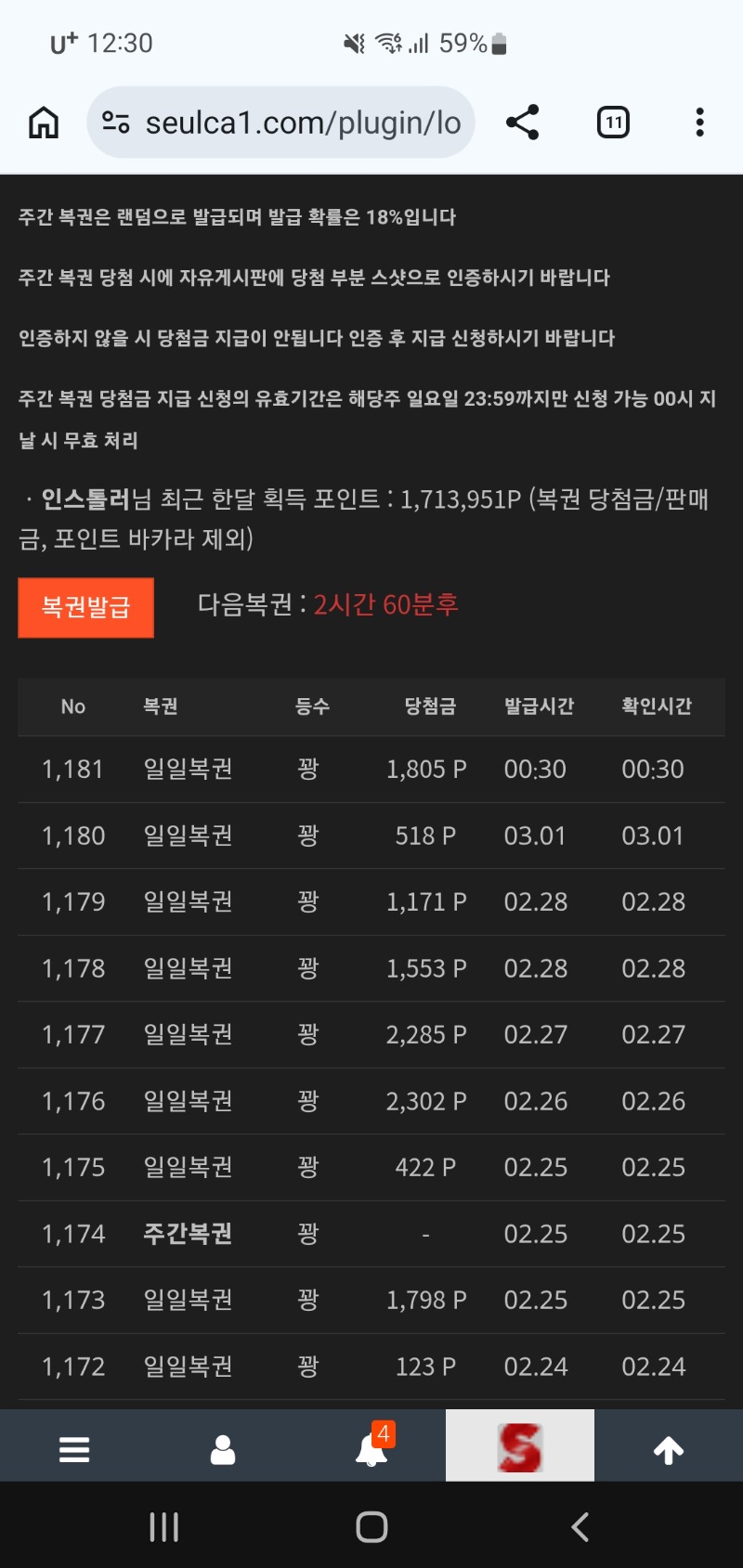Open the user profile tab
This screenshot has width=743, height=1568.
point(223,1448)
